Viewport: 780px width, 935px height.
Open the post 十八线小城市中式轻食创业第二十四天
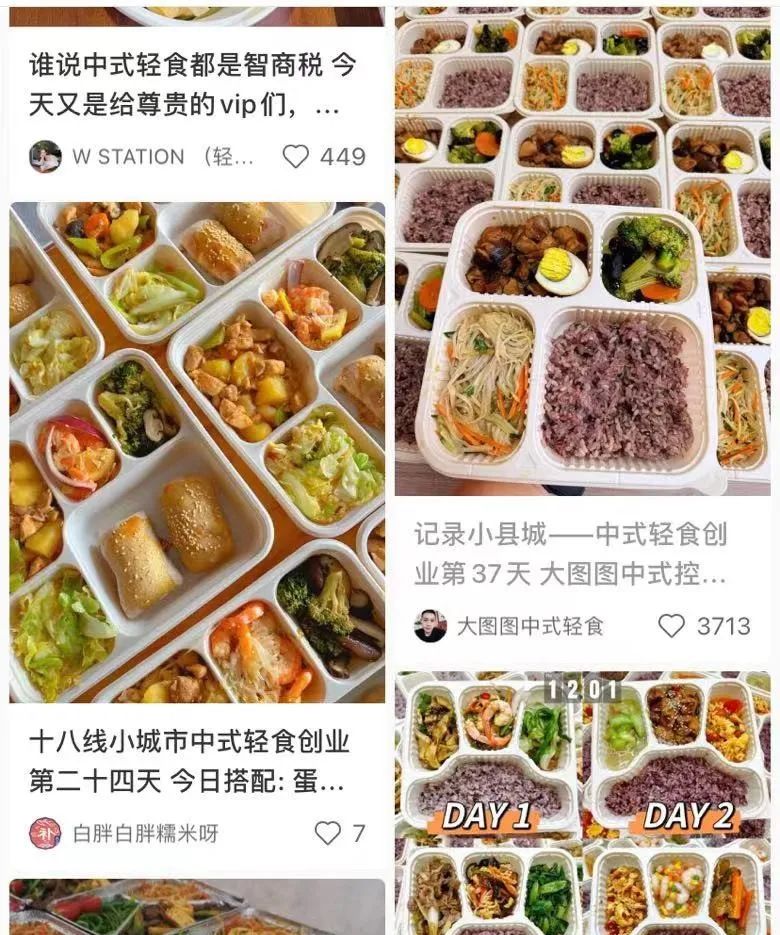pos(190,765)
